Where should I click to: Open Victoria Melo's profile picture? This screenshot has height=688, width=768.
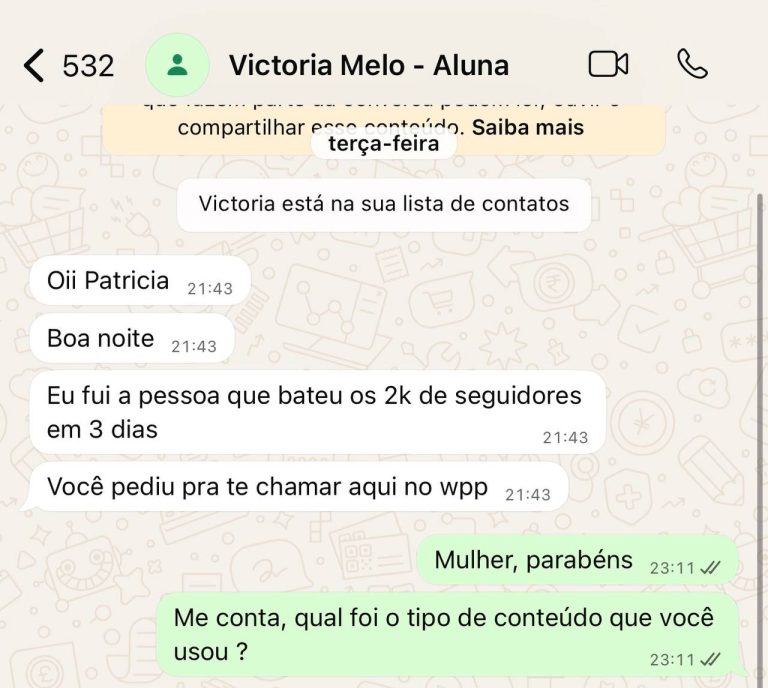[177, 66]
